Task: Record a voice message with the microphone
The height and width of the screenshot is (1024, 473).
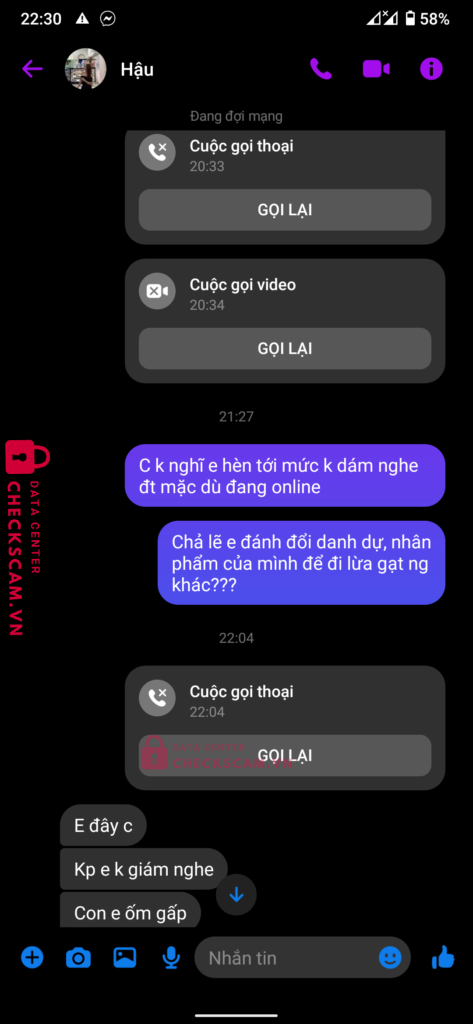Action: 171,958
